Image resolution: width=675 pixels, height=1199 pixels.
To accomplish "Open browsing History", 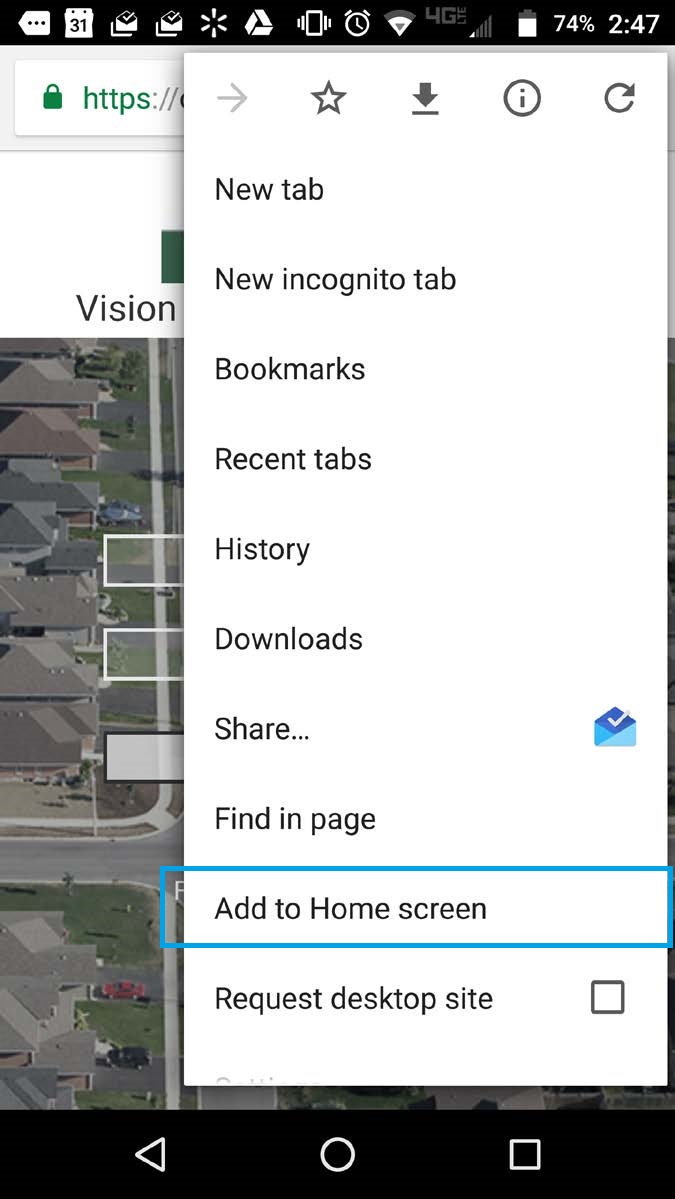I will point(262,549).
